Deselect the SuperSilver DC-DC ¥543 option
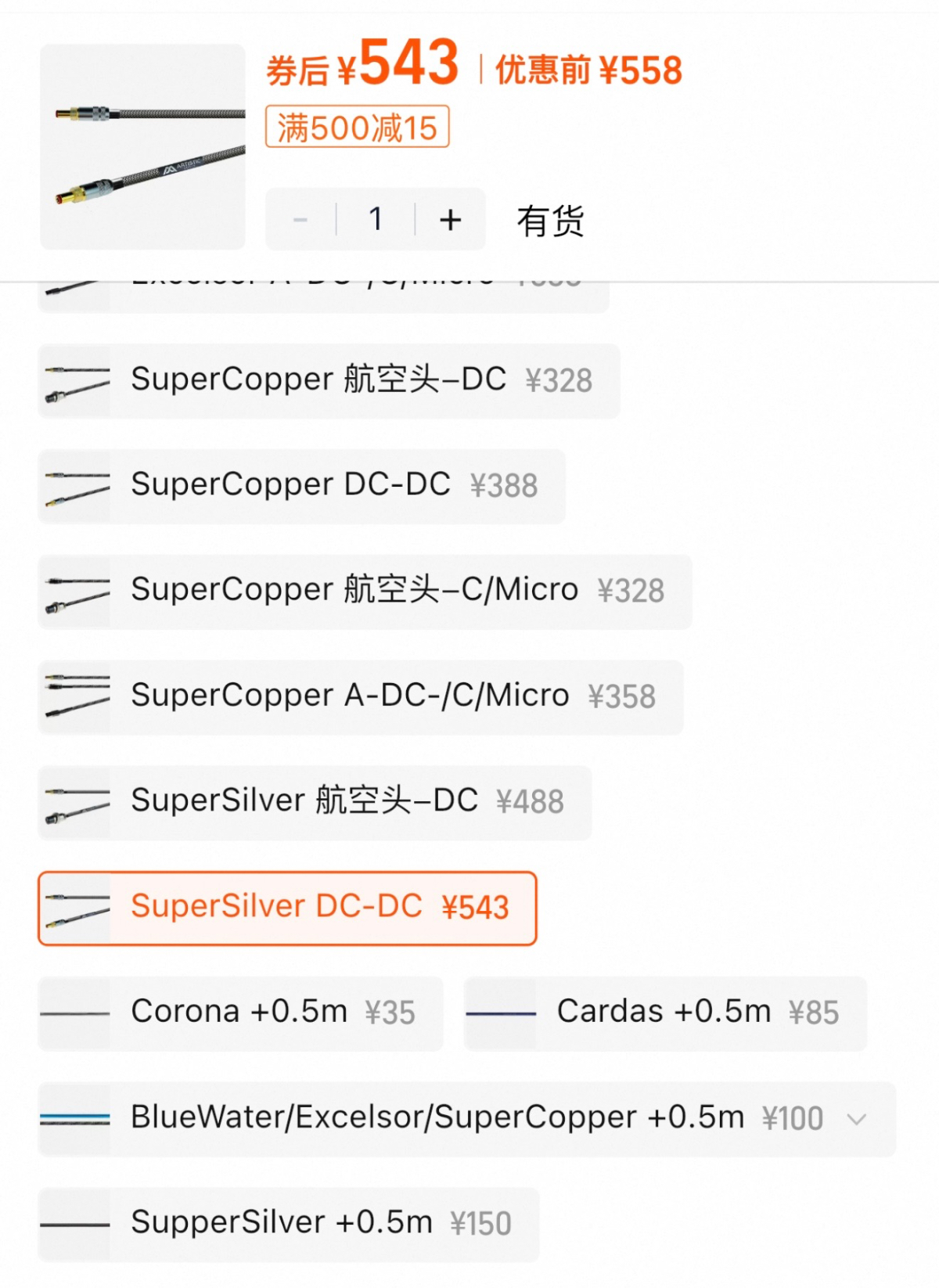This screenshot has width=939, height=1288. pos(287,908)
